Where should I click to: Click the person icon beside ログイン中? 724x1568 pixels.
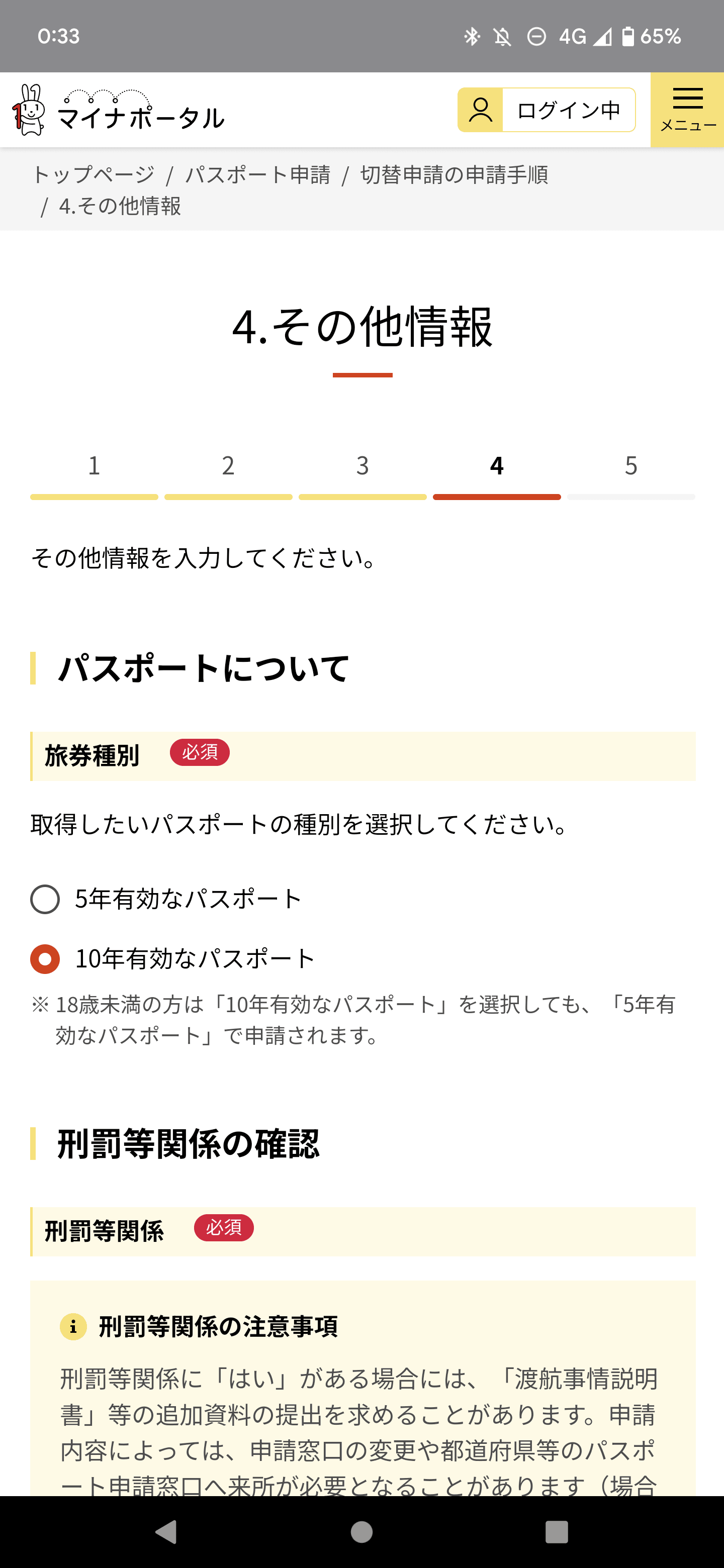click(481, 110)
